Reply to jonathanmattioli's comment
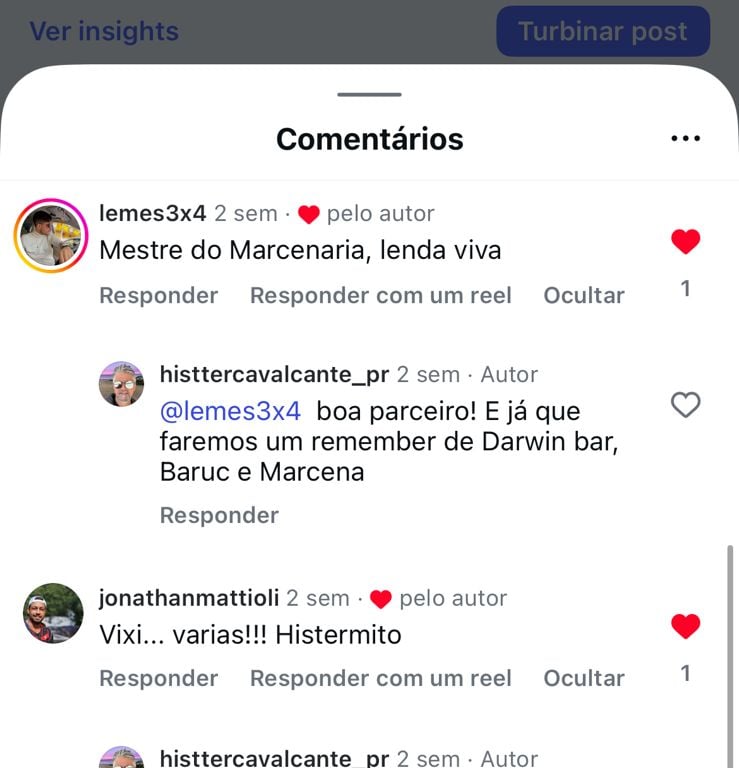The height and width of the screenshot is (768, 739). (158, 678)
